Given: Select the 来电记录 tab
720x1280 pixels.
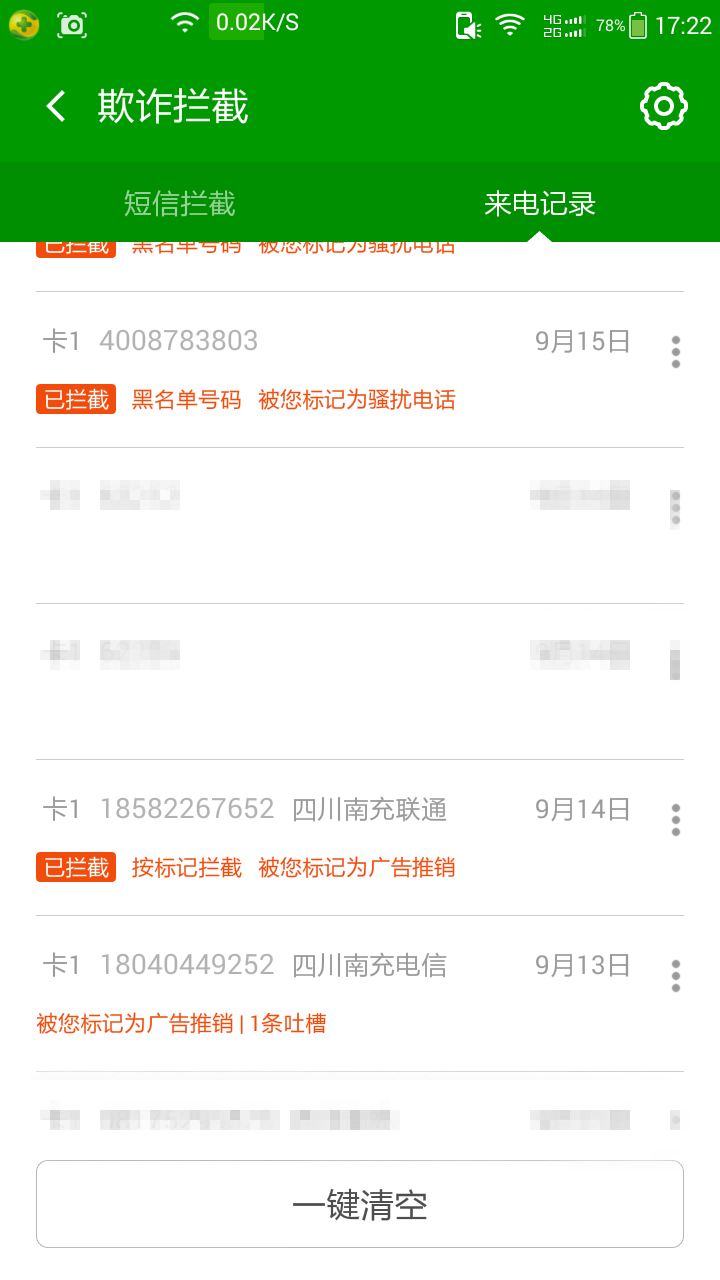Looking at the screenshot, I should click(x=540, y=203).
